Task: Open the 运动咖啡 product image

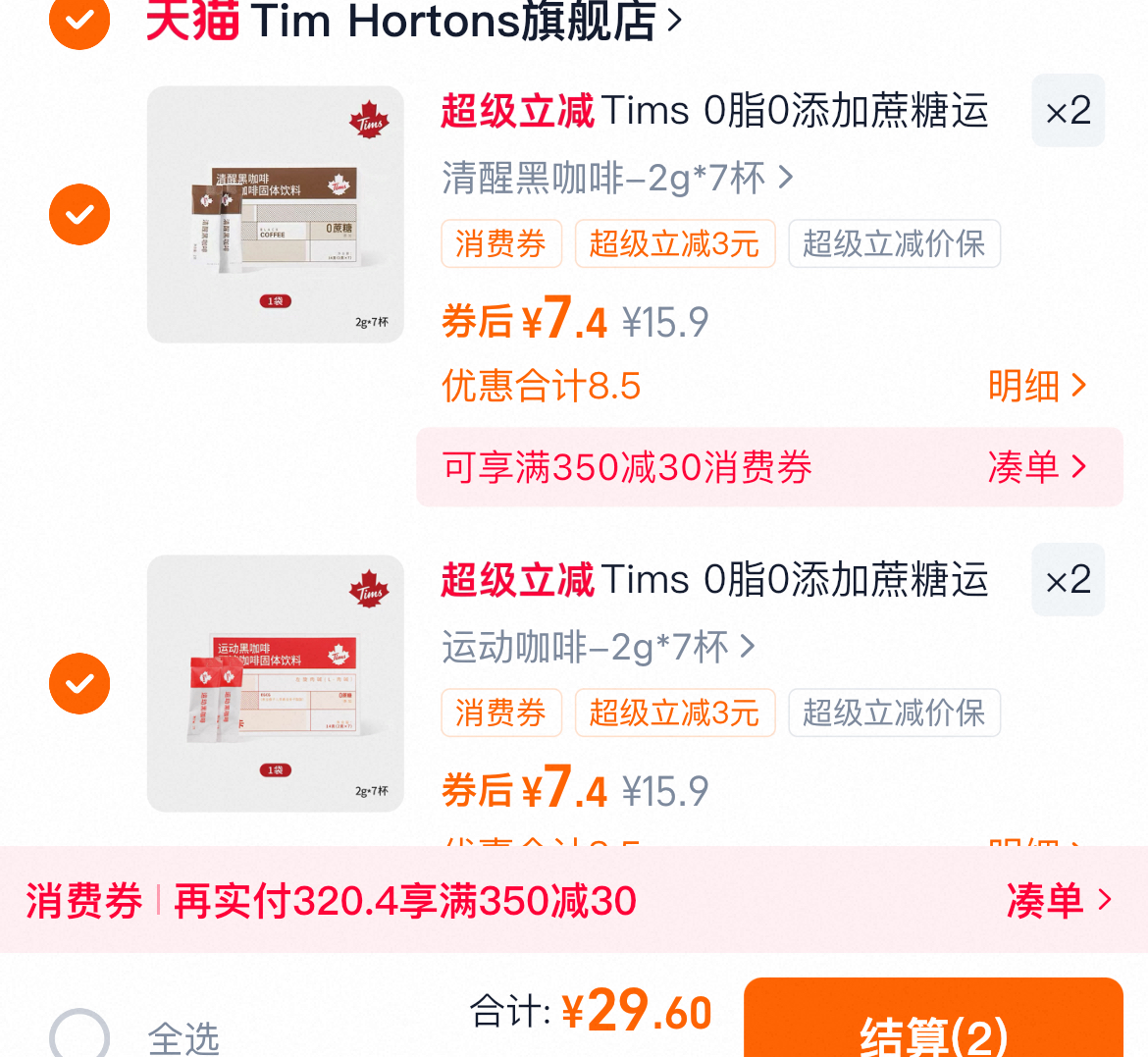Action: click(276, 683)
